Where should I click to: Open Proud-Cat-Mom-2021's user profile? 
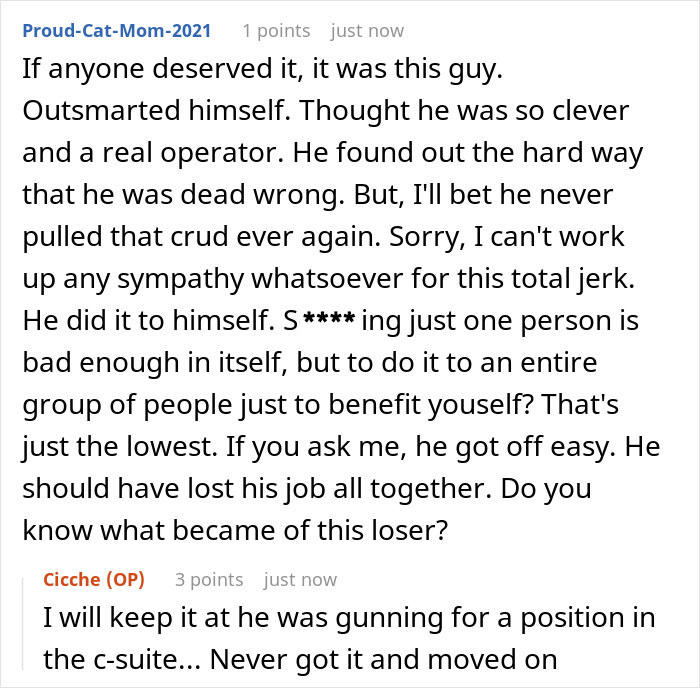tap(116, 31)
